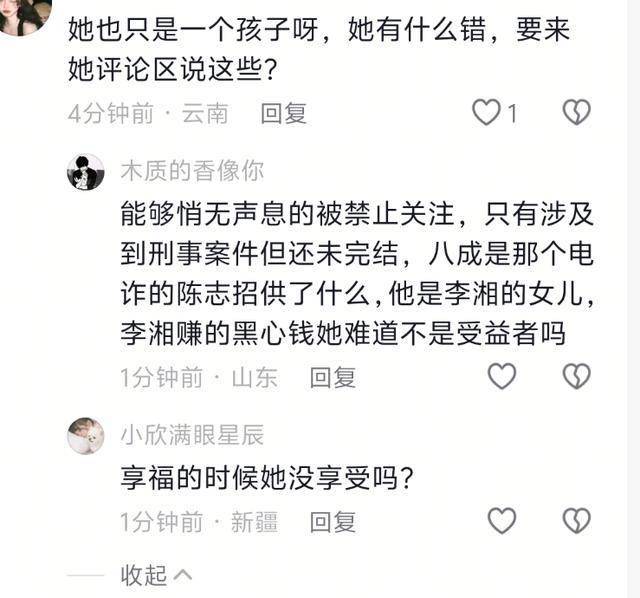
Task: Like 小欣满眼星辰's reply
Action: pyautogui.click(x=501, y=521)
